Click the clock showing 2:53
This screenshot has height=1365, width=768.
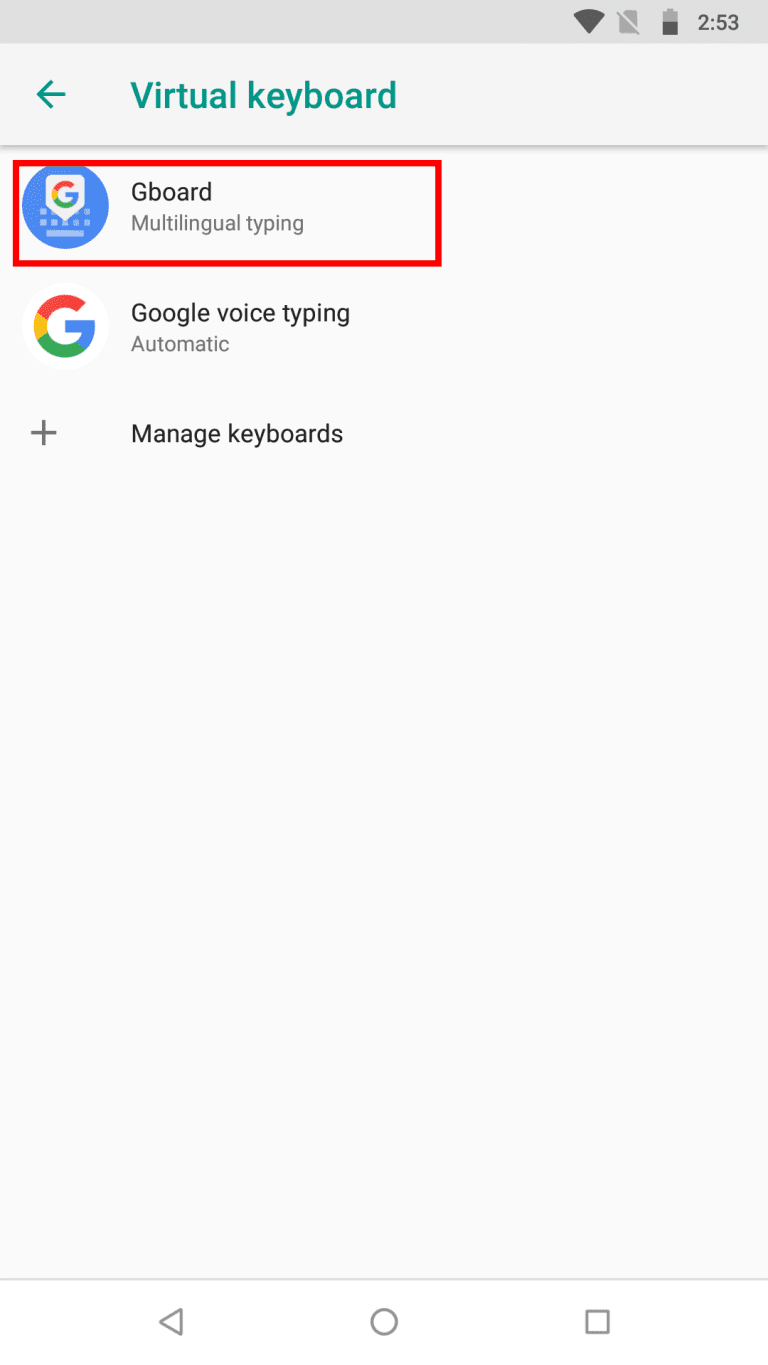point(717,21)
